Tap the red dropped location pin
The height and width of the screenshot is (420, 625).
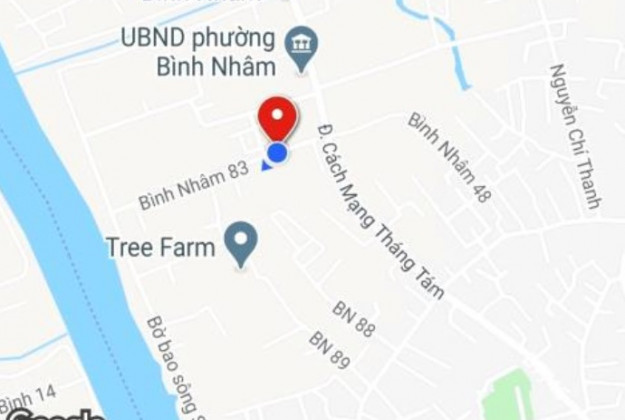(278, 116)
